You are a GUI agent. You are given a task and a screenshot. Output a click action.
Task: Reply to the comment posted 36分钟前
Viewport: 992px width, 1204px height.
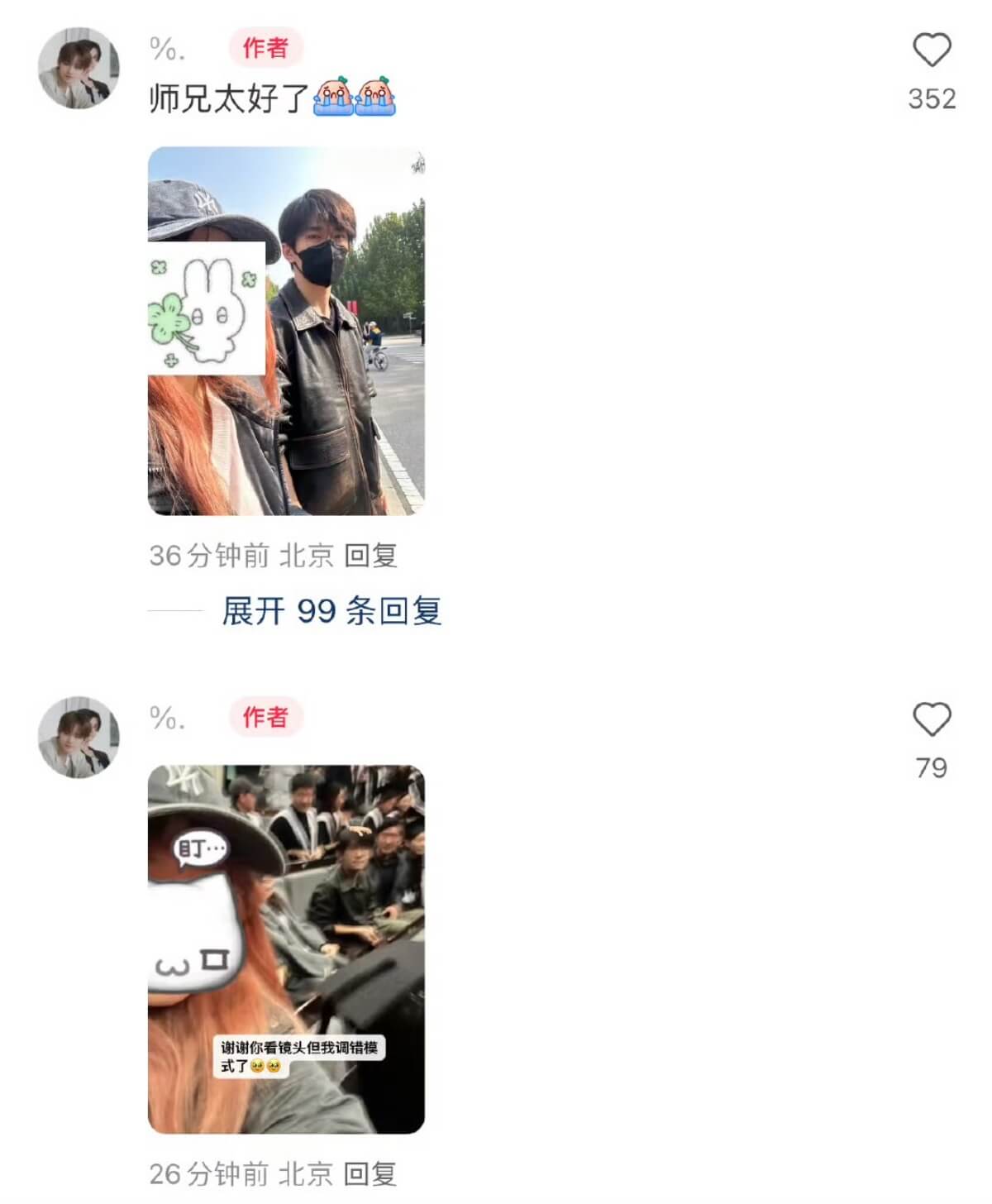point(370,556)
